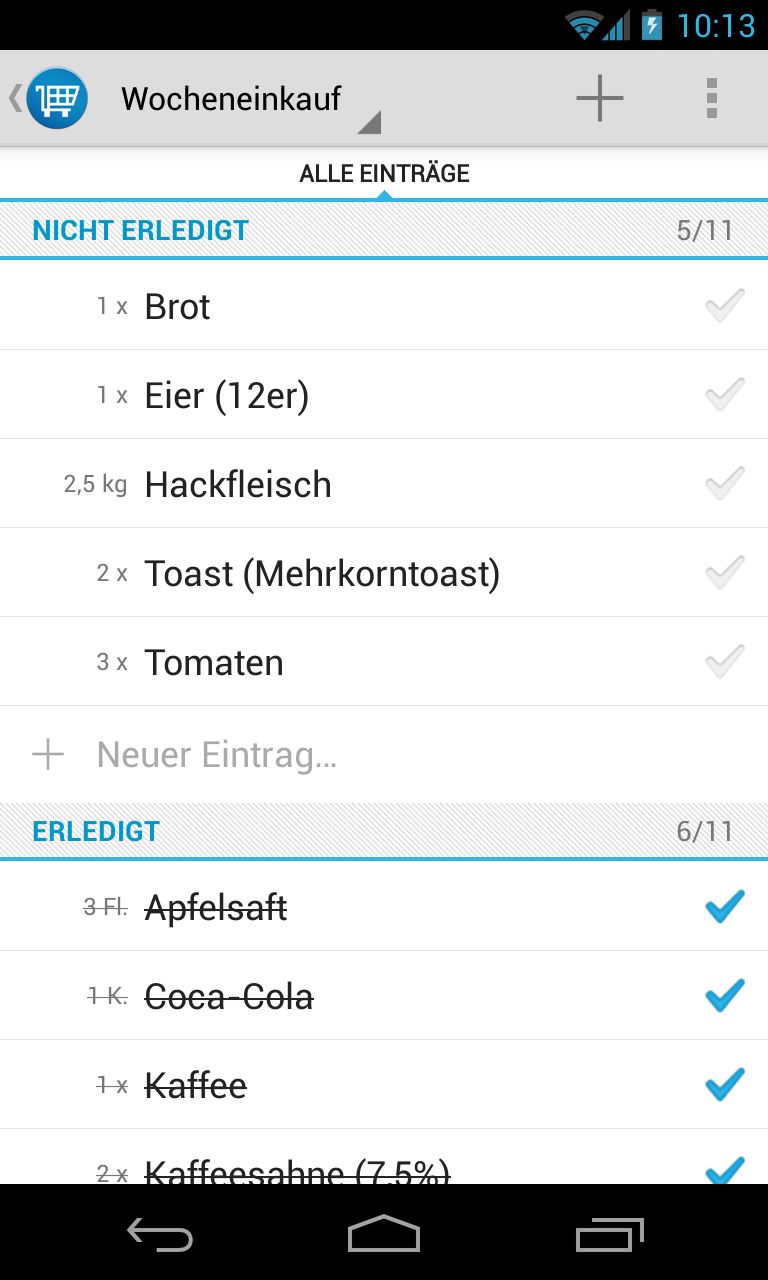Go back with the system back button
This screenshot has height=1280, width=768.
(160, 1234)
